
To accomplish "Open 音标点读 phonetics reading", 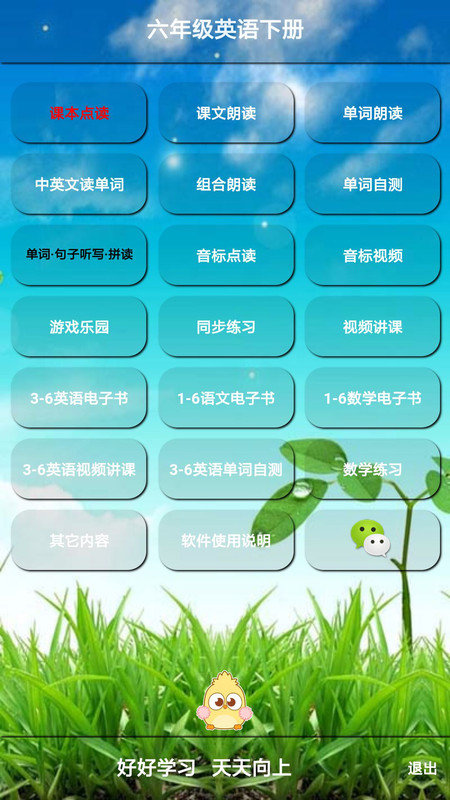I will (227, 255).
